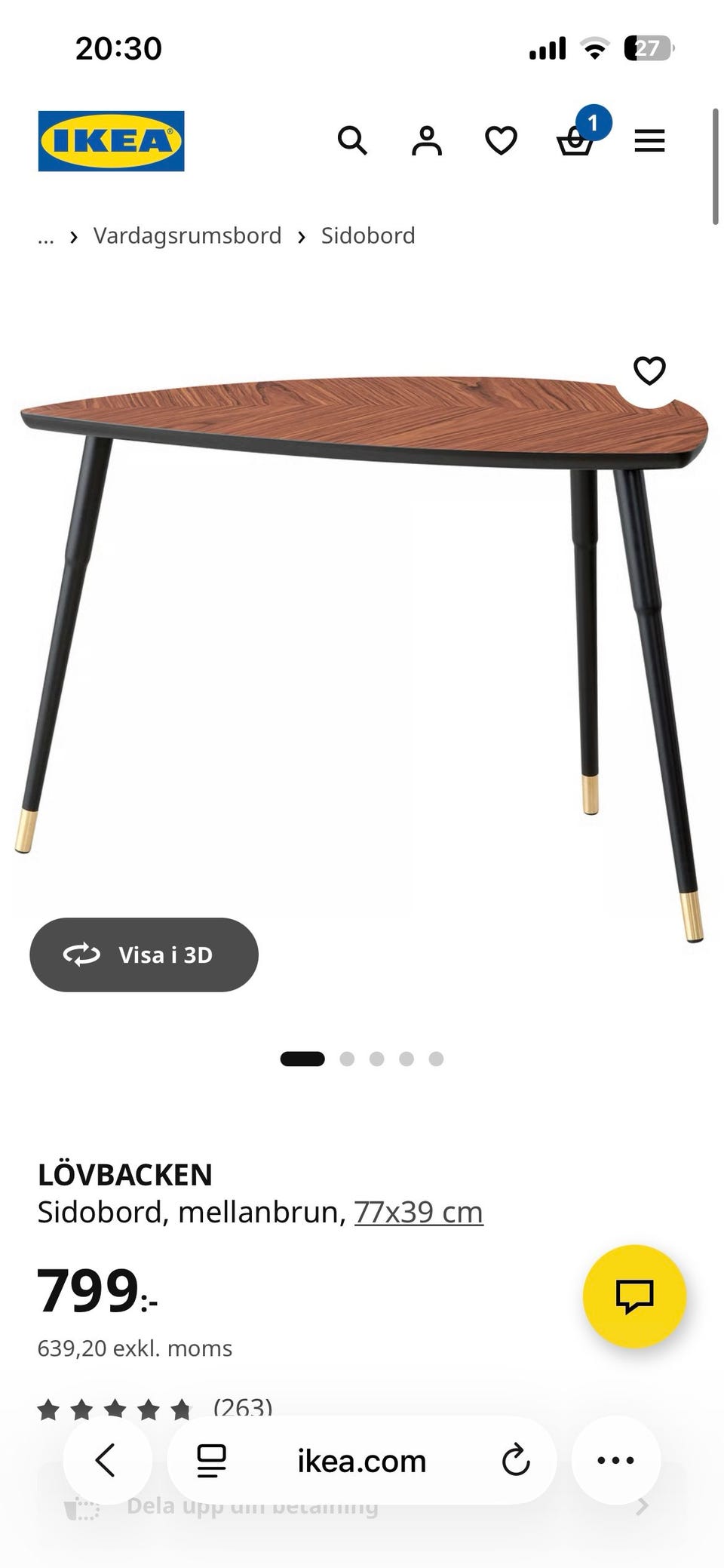Go to the IKEA home logo
Screen dimensions: 724x1568
tap(111, 141)
